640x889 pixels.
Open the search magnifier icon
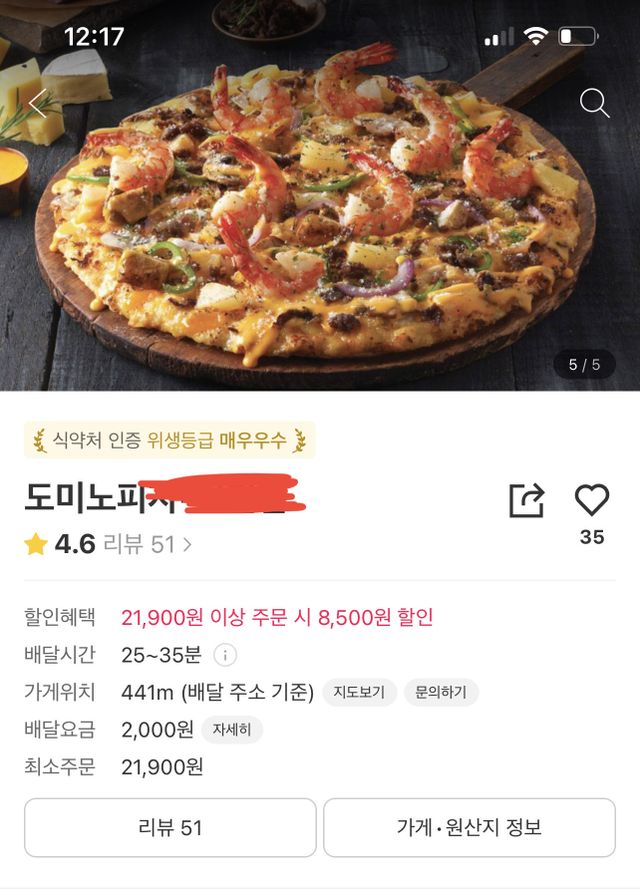594,103
